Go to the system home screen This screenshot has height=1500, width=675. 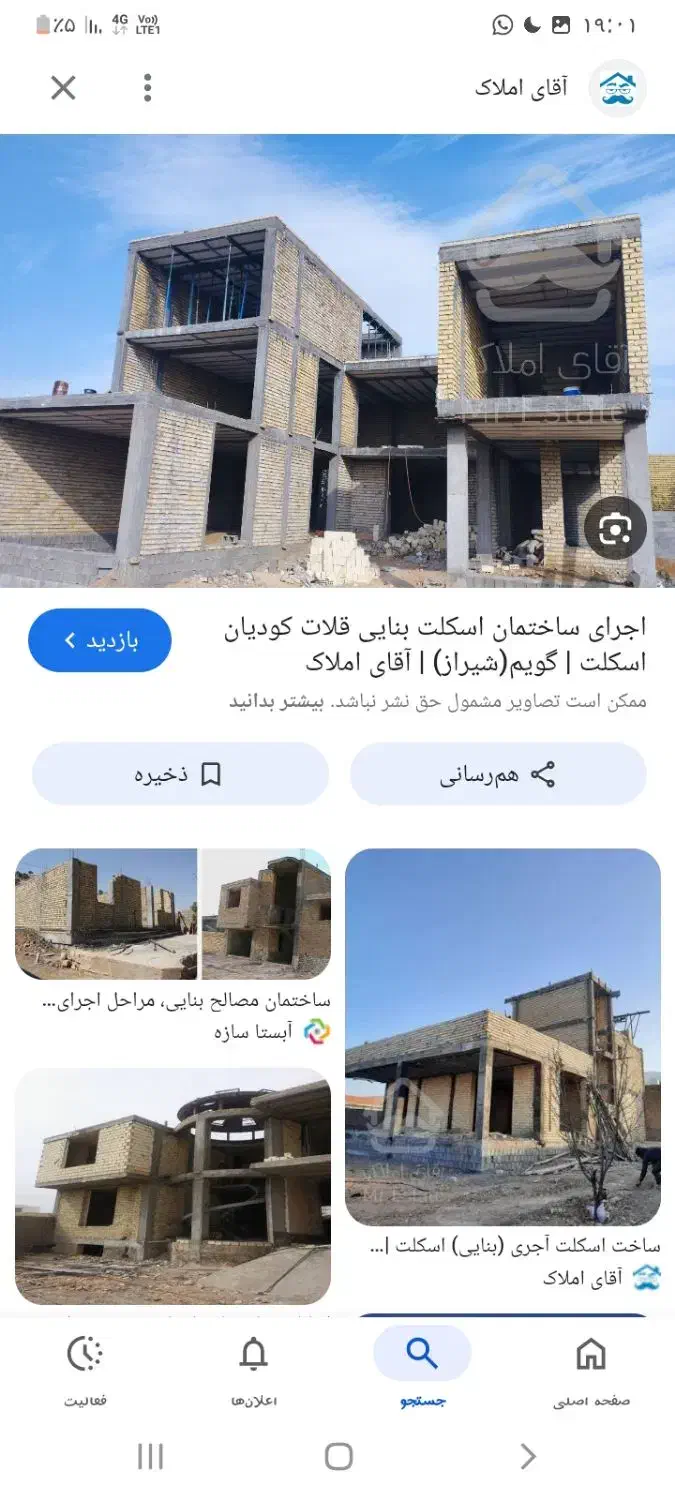[338, 1456]
